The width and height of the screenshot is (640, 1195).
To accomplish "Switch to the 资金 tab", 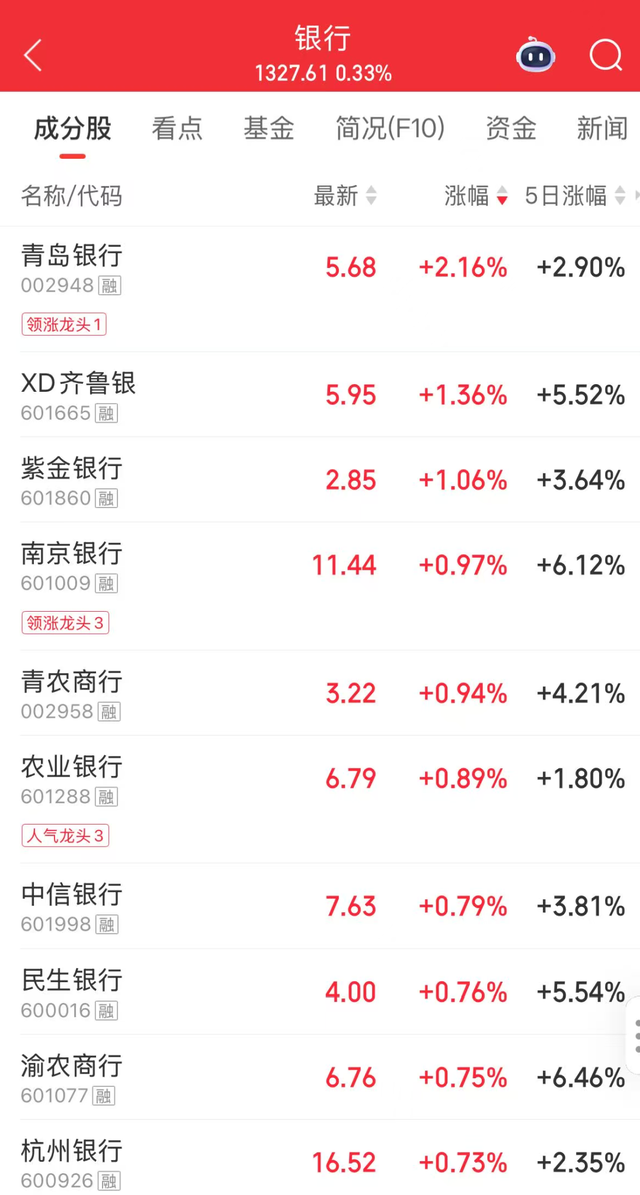I will (511, 127).
